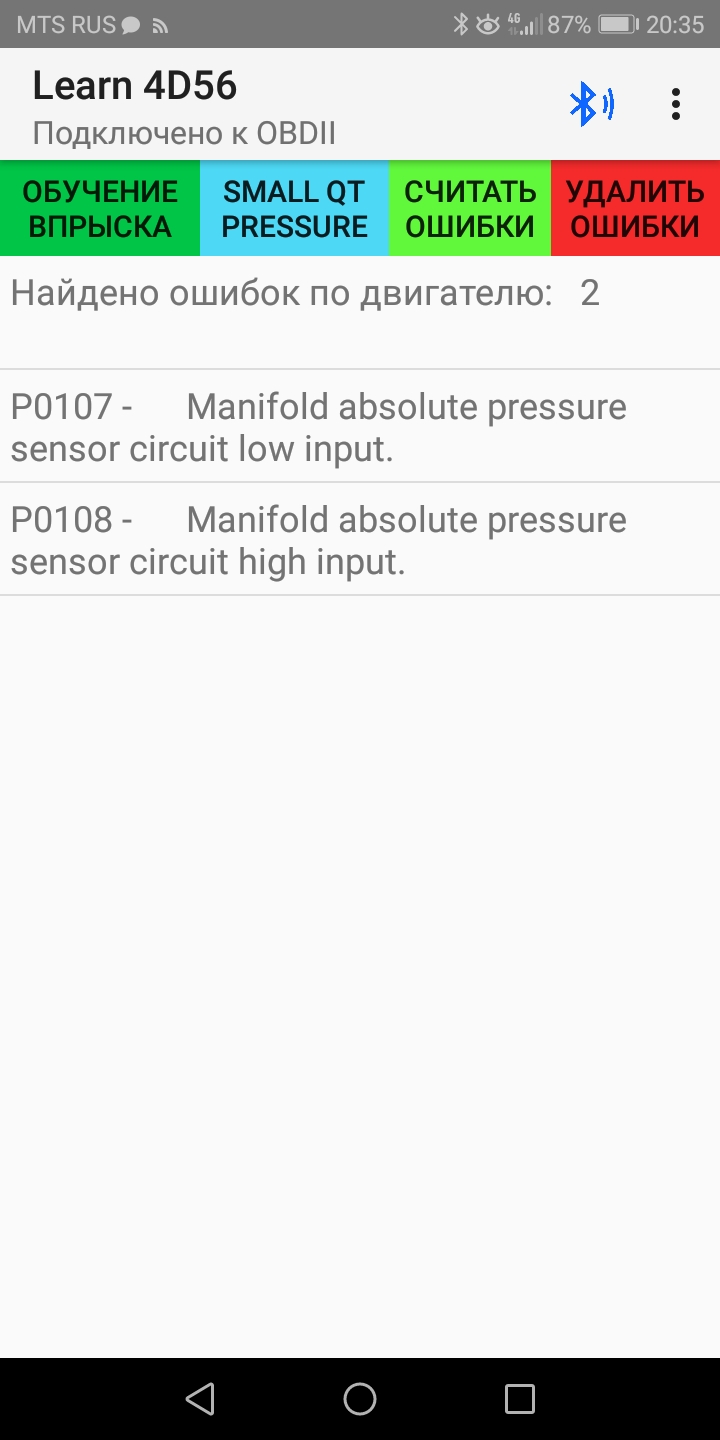
Task: Open the overflow menu
Action: [676, 104]
